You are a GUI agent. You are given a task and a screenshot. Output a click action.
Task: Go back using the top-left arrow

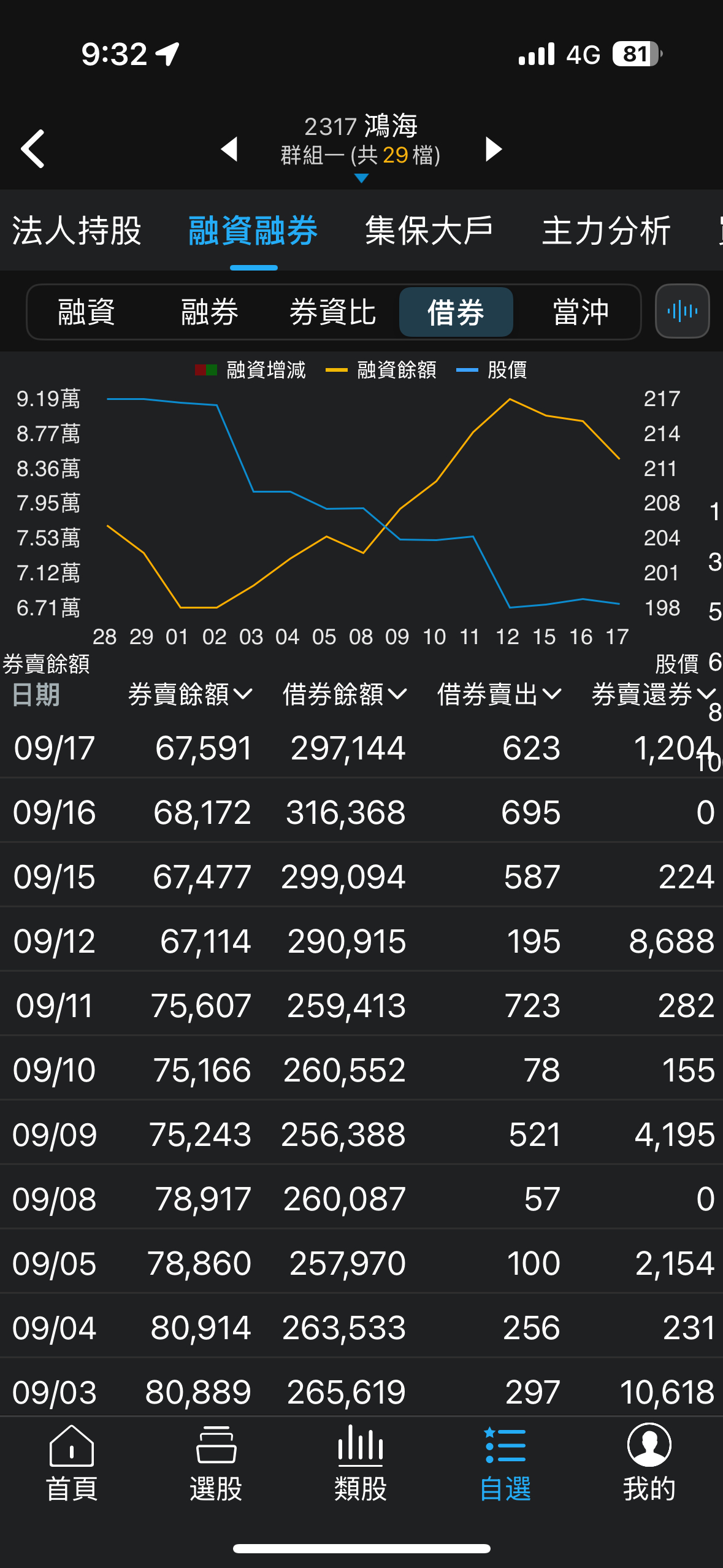pyautogui.click(x=33, y=148)
